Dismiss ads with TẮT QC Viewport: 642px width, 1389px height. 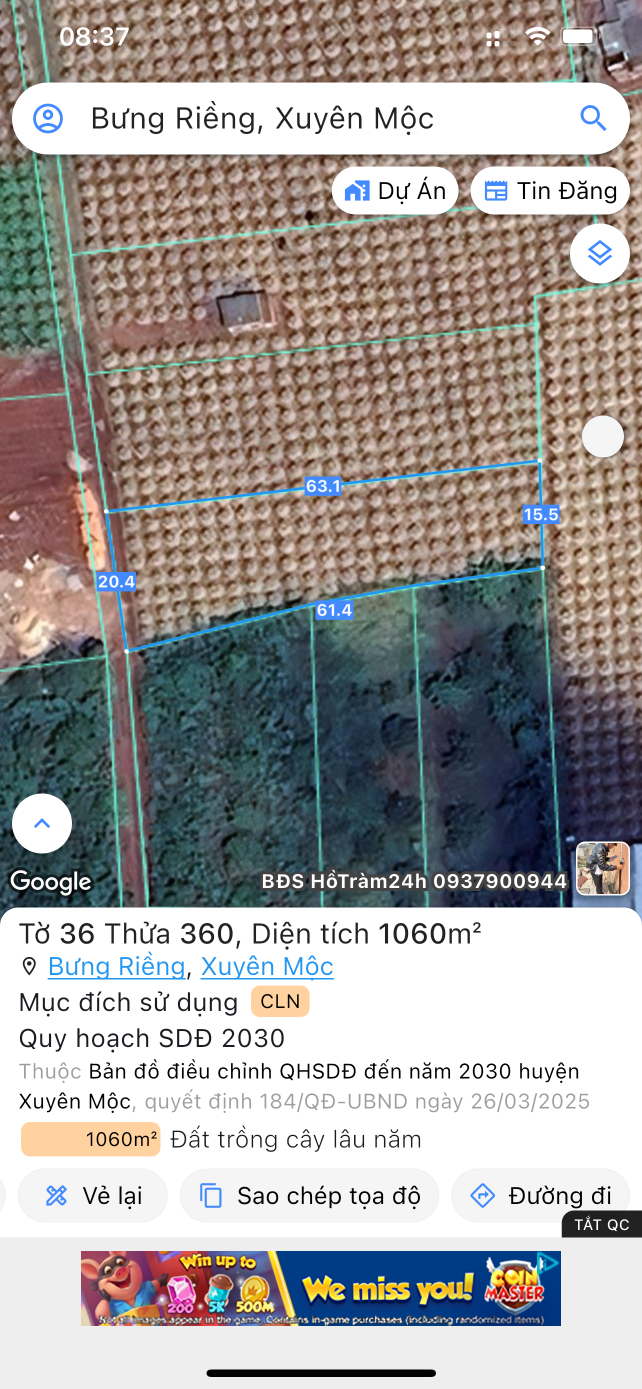(x=601, y=1224)
